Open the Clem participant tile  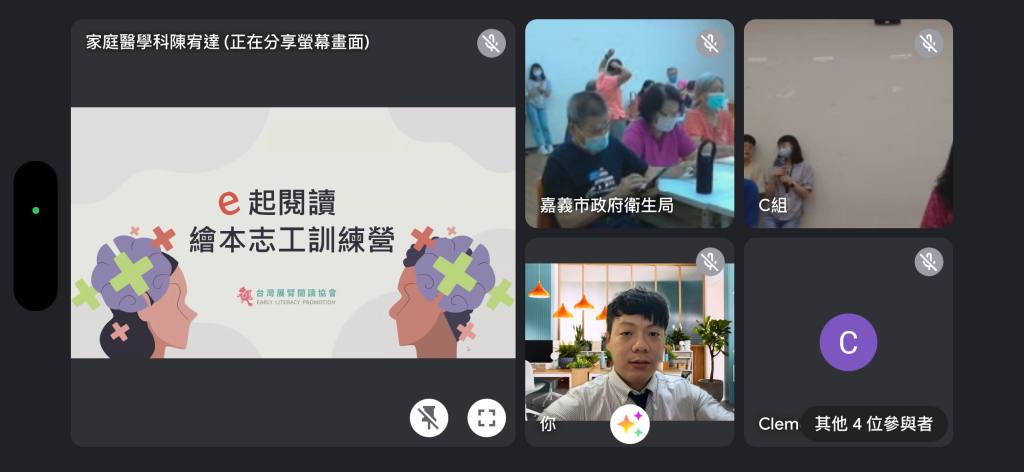coord(848,330)
